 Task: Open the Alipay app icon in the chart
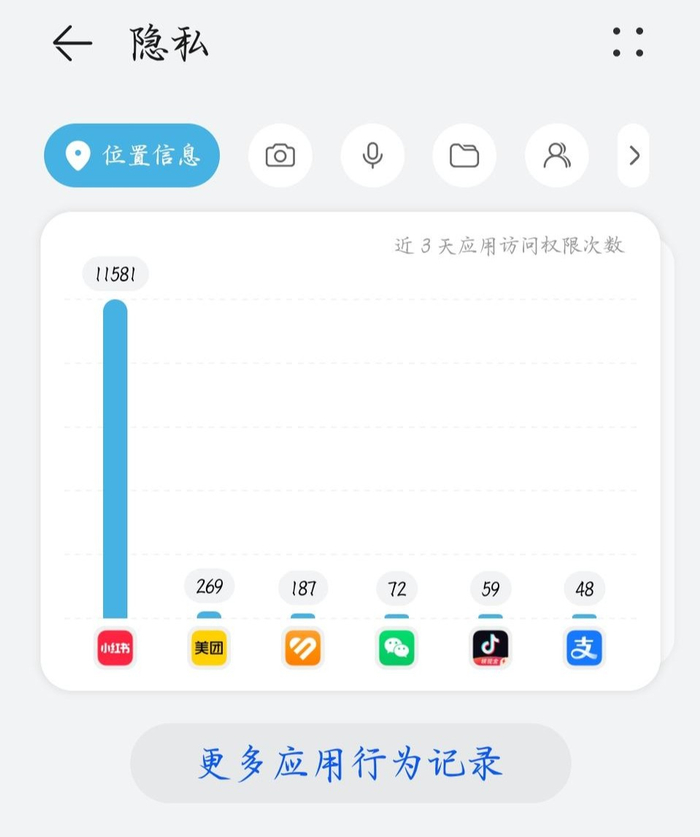click(584, 648)
